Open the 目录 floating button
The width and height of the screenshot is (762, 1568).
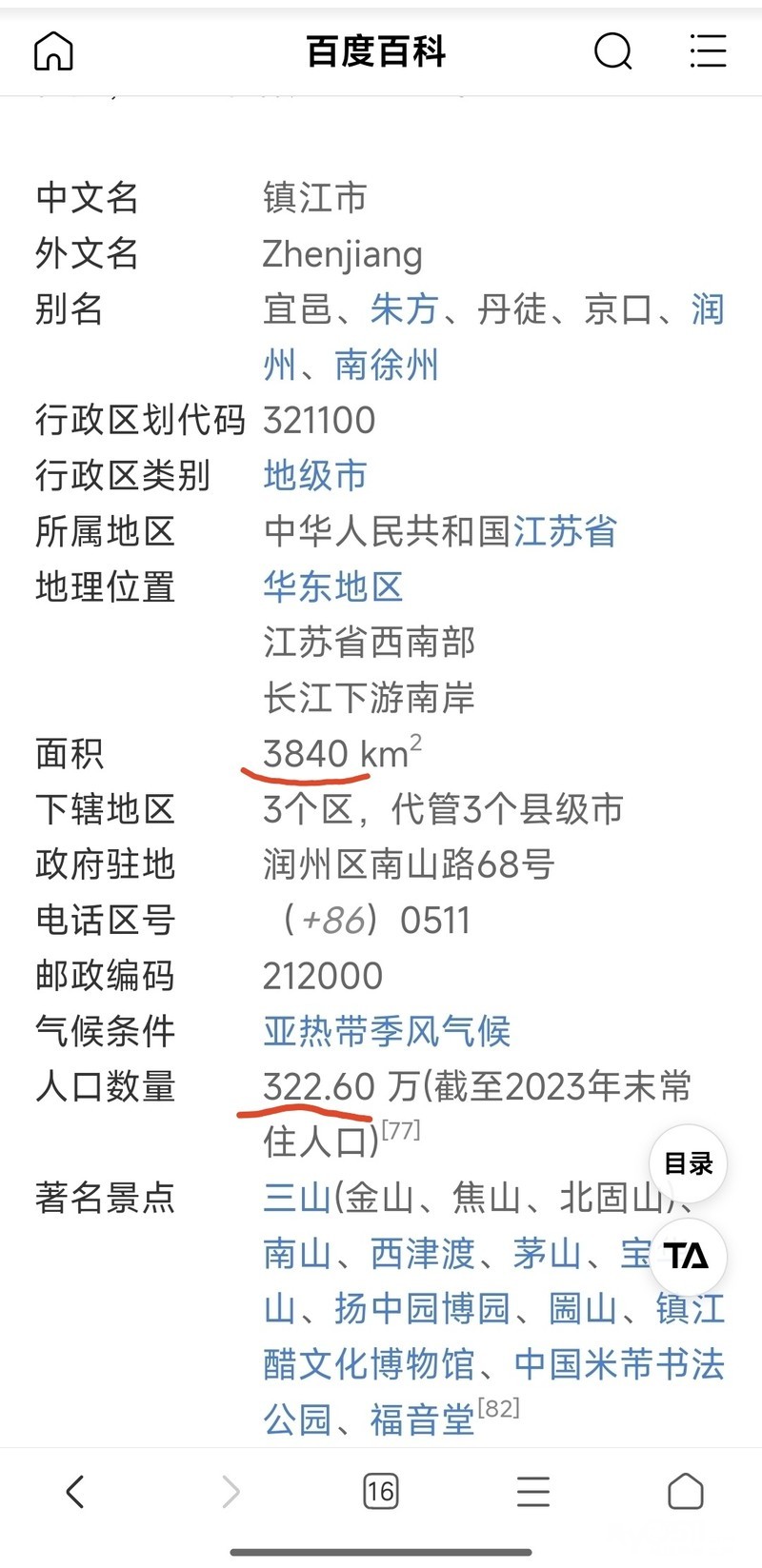click(688, 1163)
